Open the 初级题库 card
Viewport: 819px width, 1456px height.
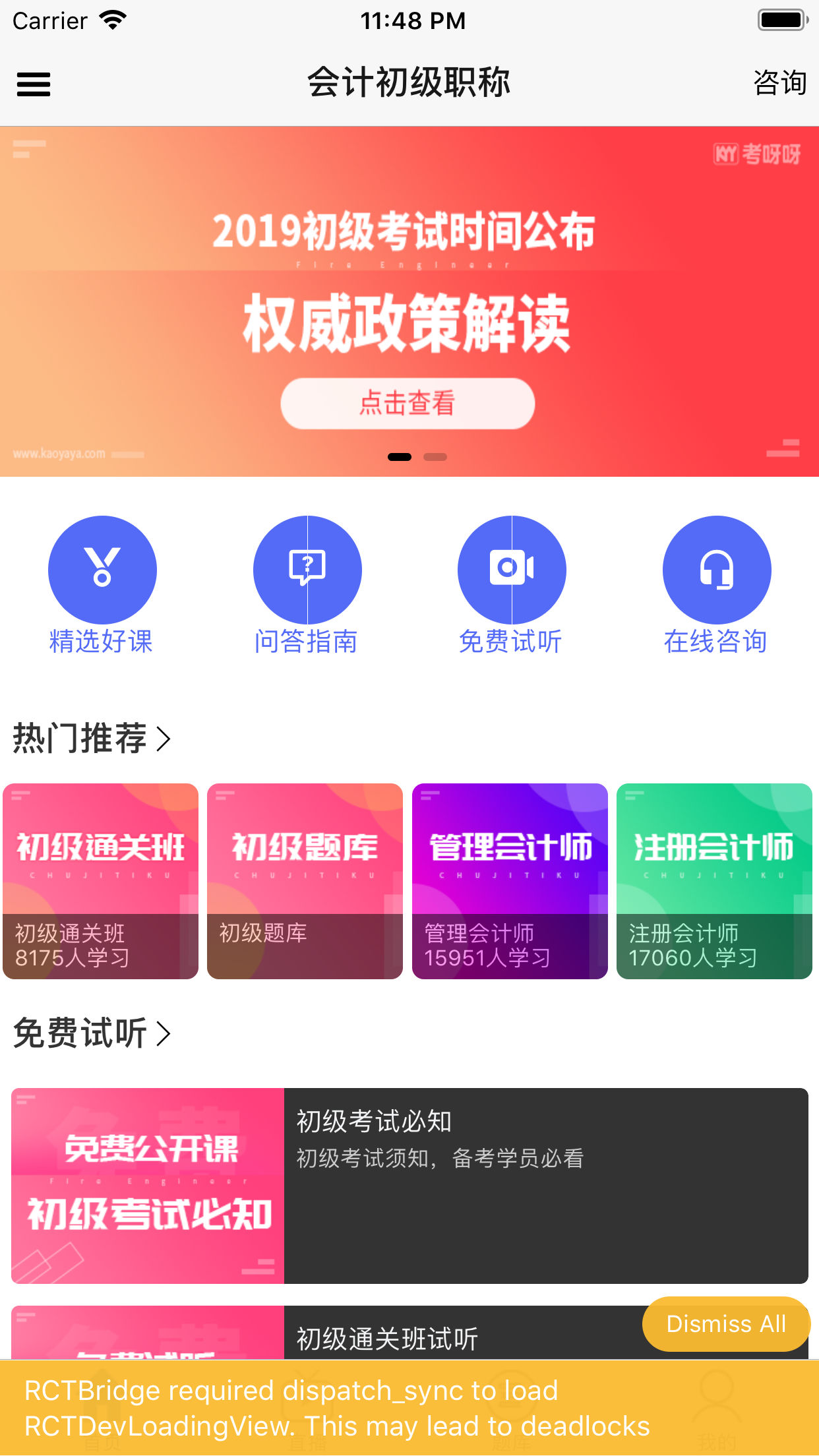coord(305,881)
